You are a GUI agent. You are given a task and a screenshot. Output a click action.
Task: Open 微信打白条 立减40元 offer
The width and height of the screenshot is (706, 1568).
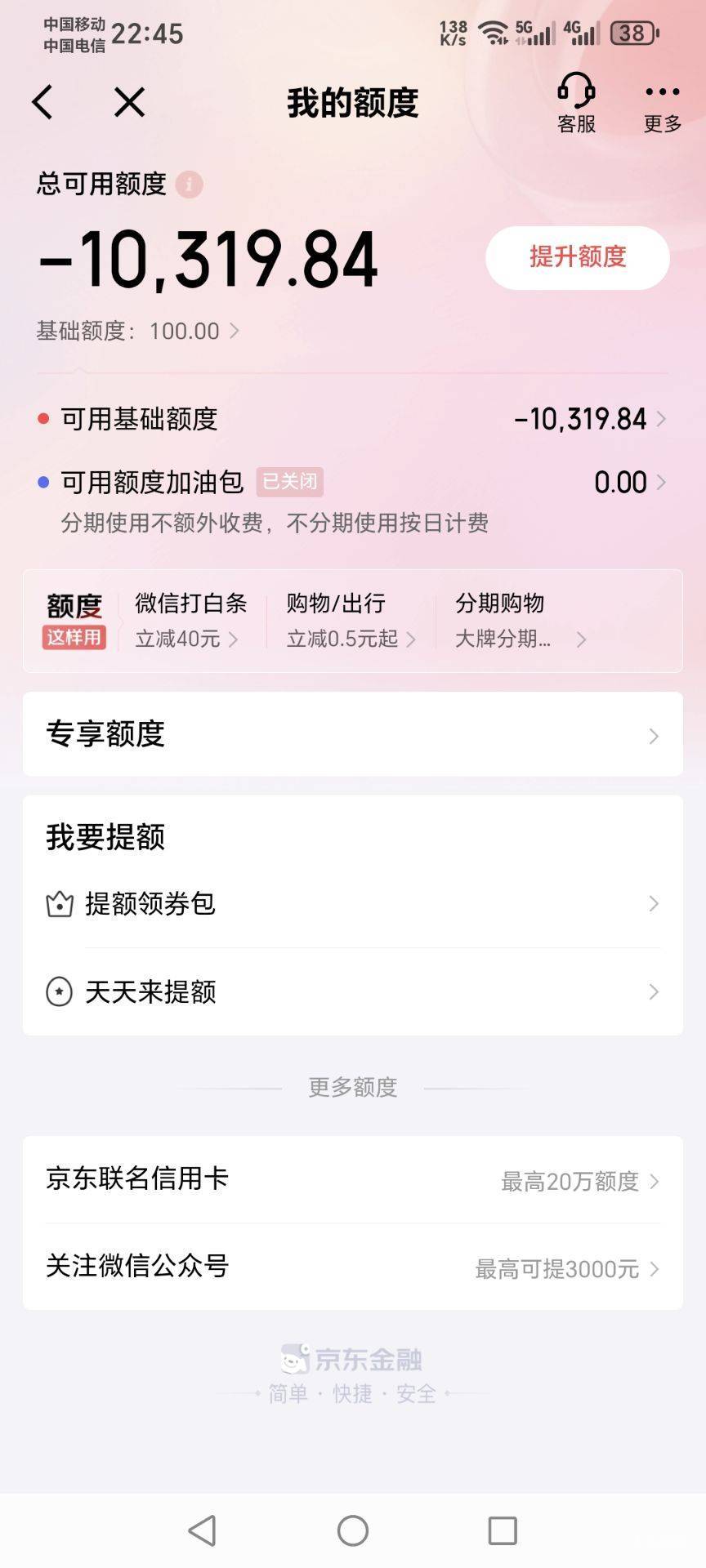[x=191, y=621]
